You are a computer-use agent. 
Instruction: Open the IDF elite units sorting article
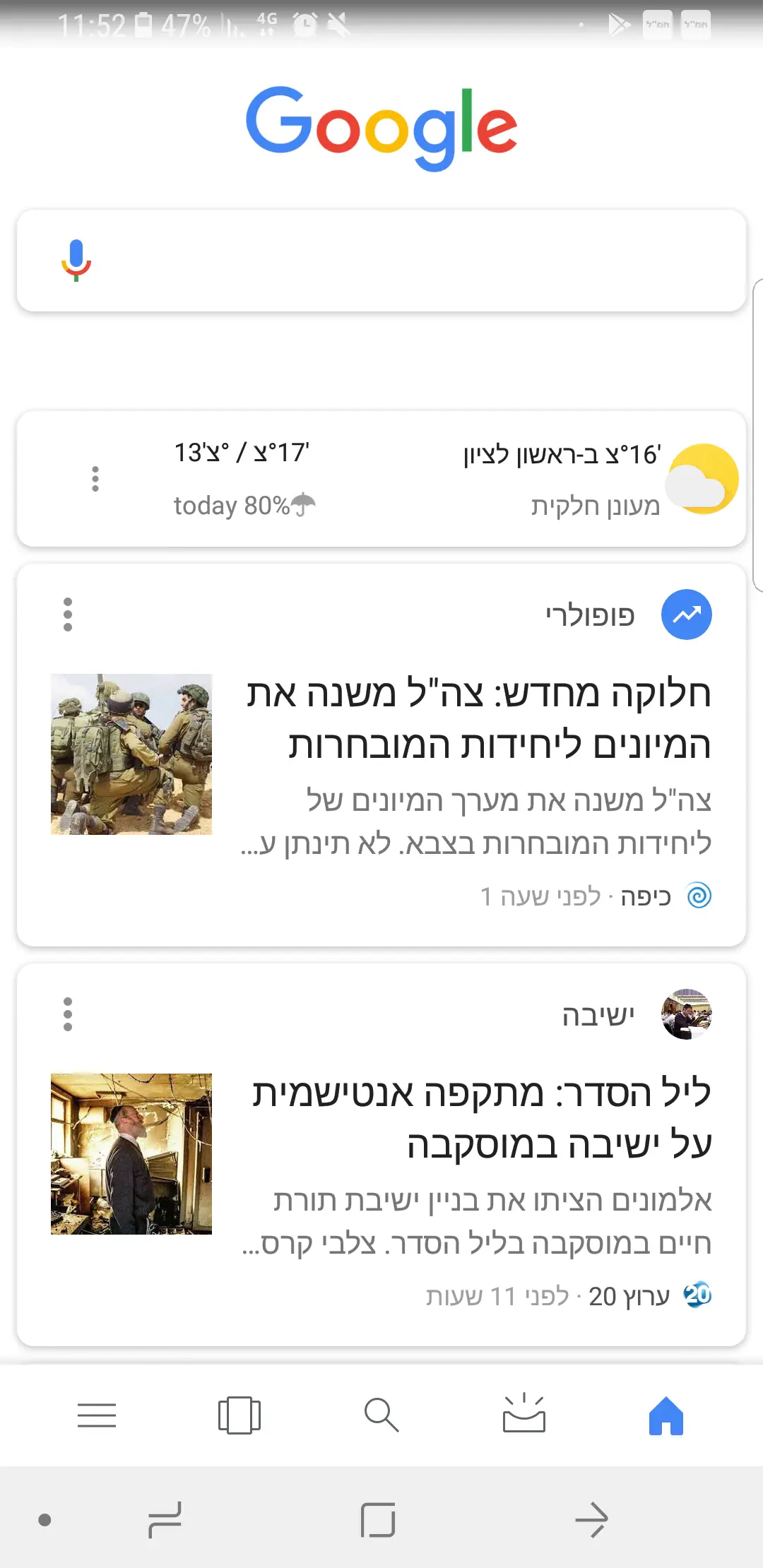point(478,719)
